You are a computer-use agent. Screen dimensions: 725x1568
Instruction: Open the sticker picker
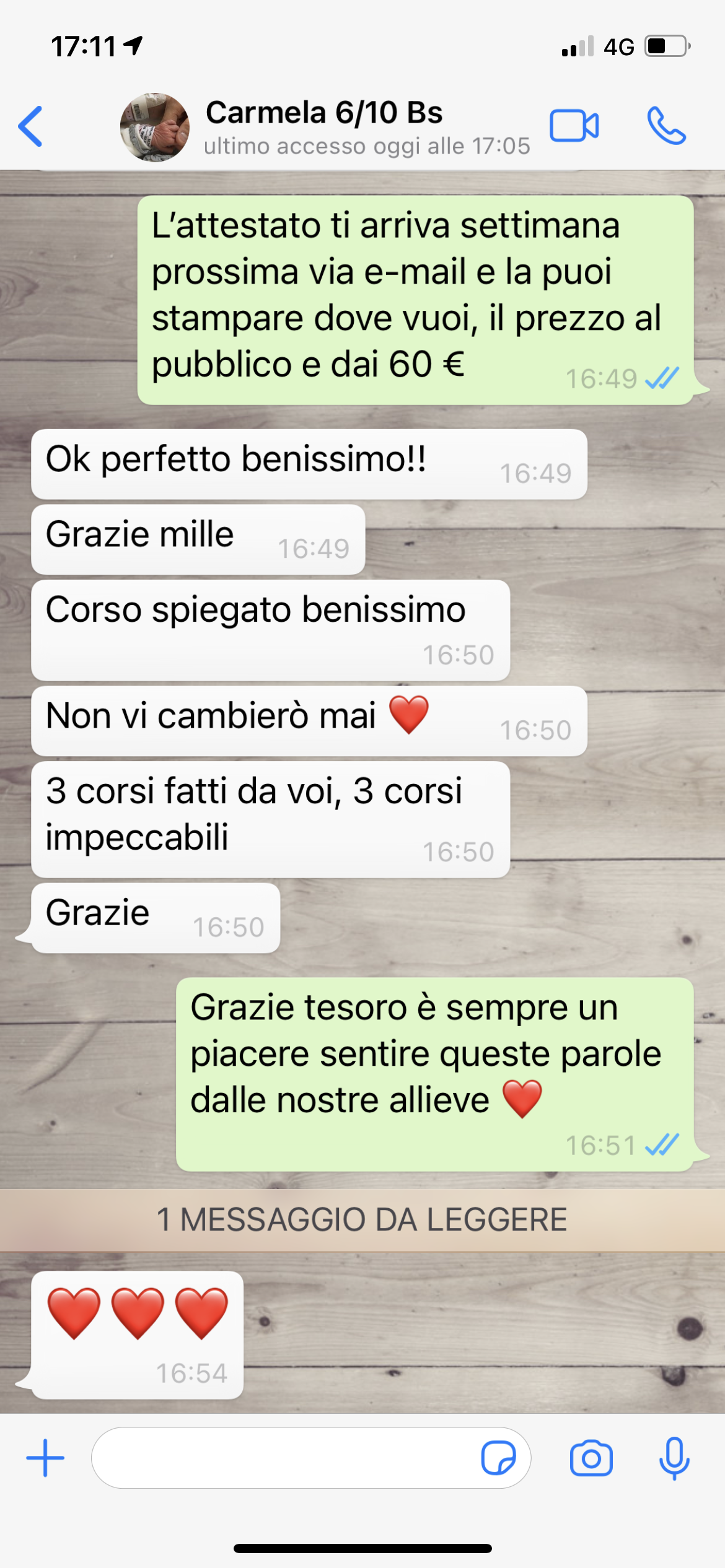[498, 1458]
